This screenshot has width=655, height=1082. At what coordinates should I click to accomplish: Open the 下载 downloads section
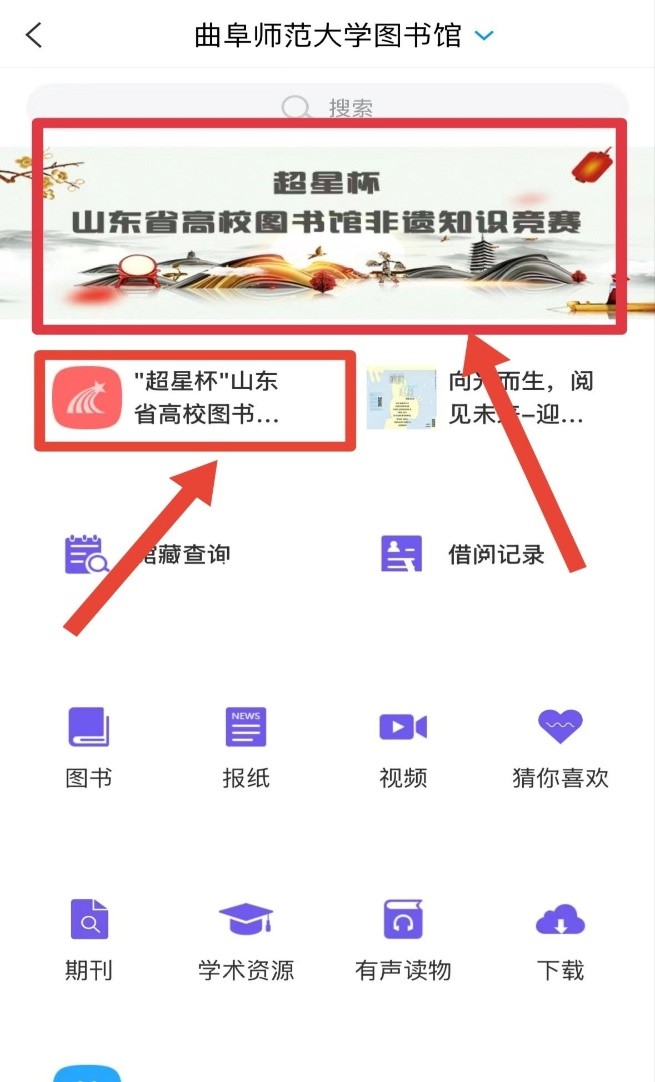pyautogui.click(x=560, y=938)
